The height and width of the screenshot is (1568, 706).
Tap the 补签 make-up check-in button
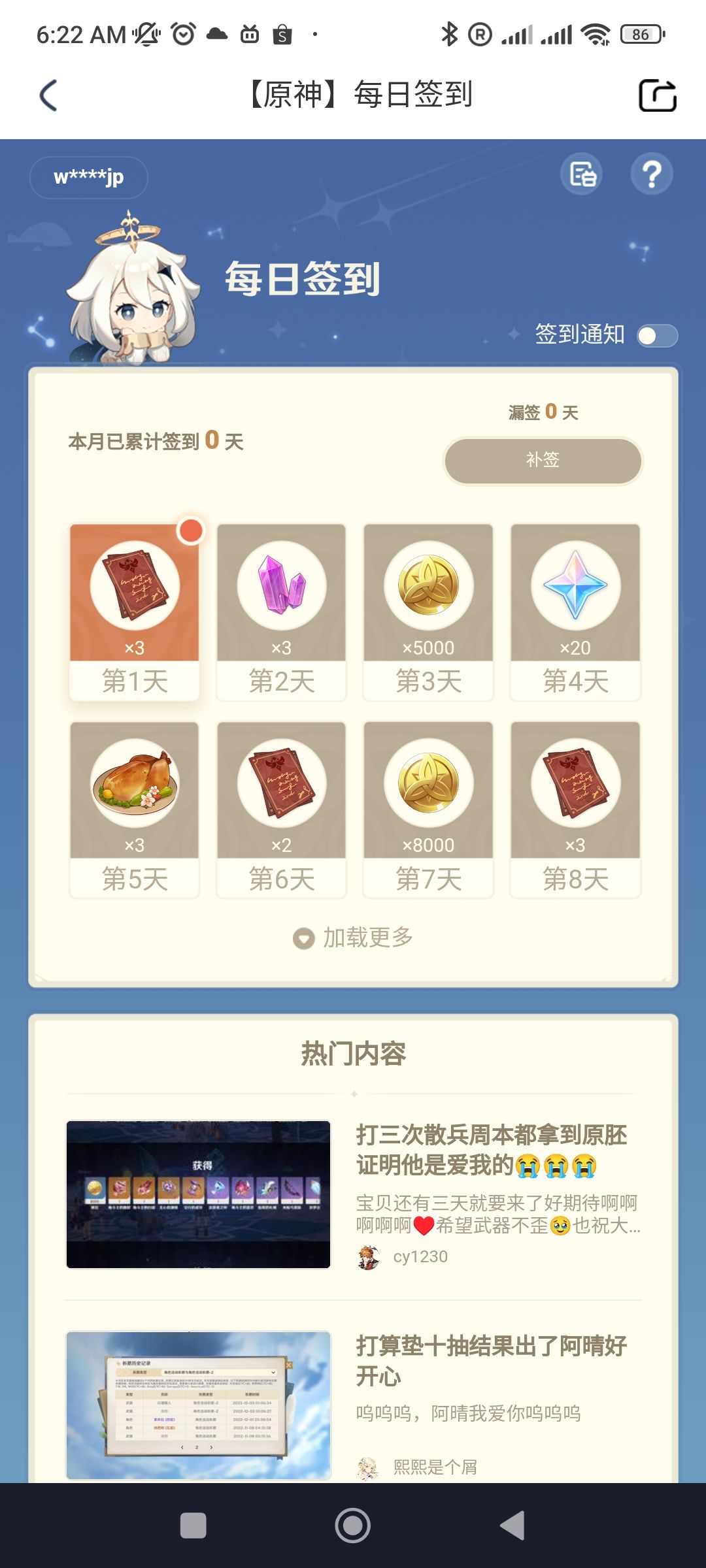[543, 461]
